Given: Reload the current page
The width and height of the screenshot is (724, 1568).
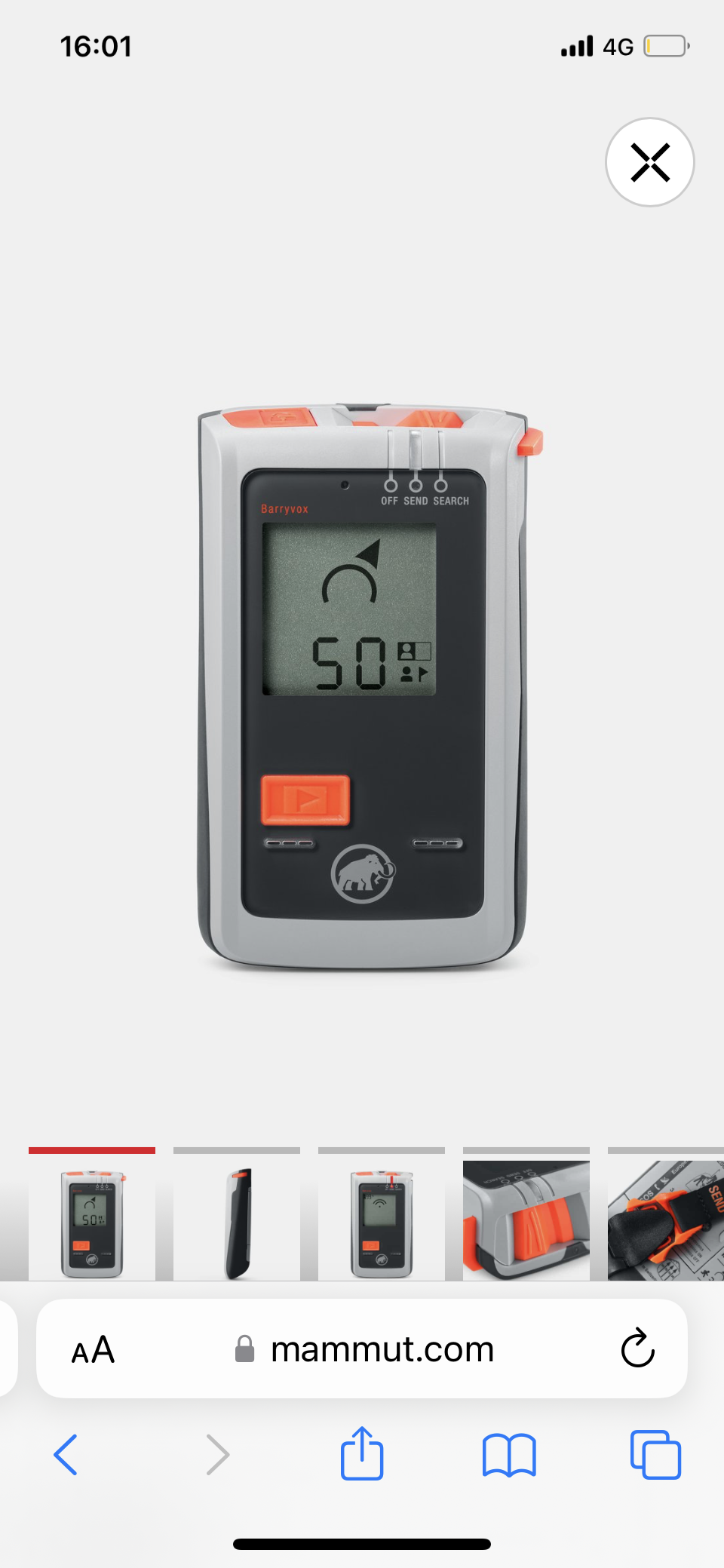Looking at the screenshot, I should click(x=637, y=1349).
